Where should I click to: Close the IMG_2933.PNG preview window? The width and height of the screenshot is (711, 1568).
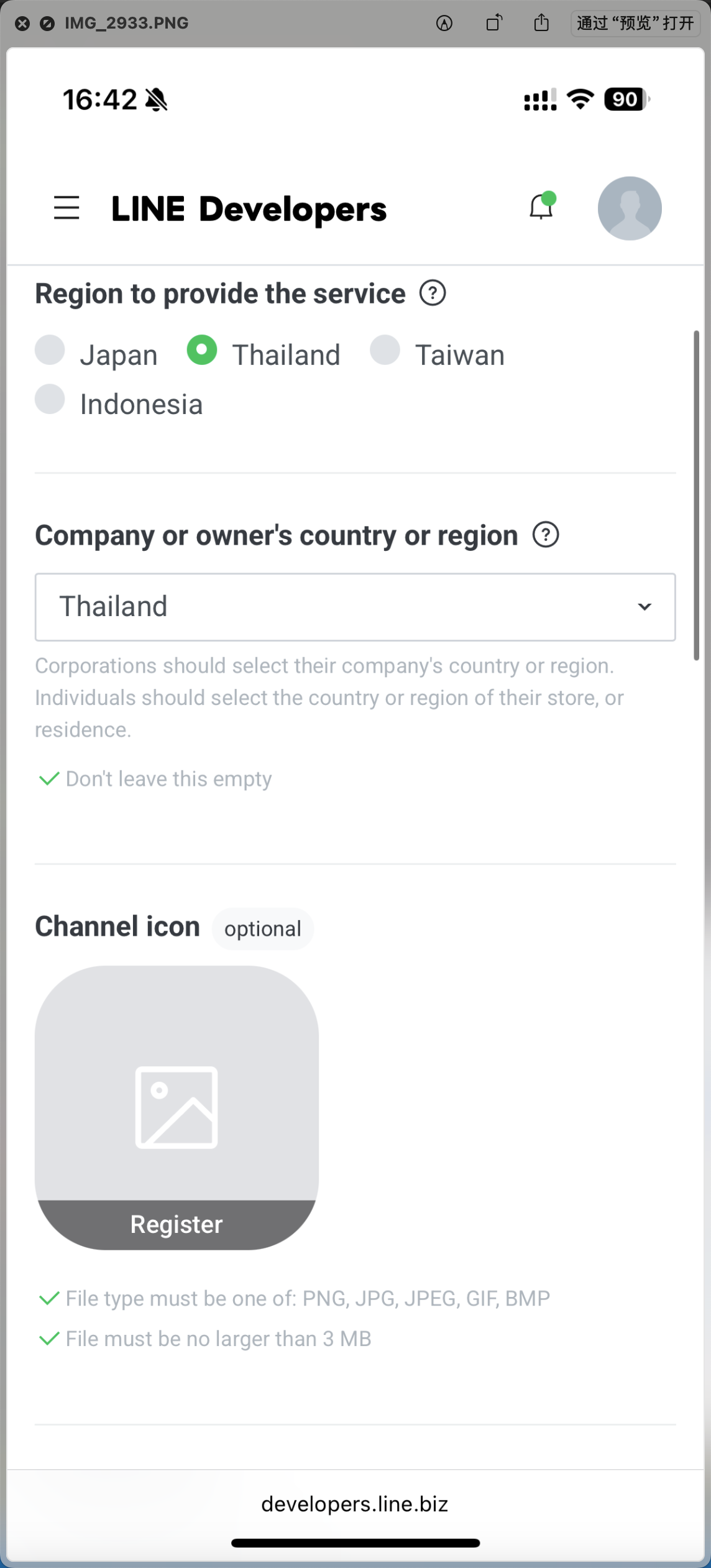22,24
